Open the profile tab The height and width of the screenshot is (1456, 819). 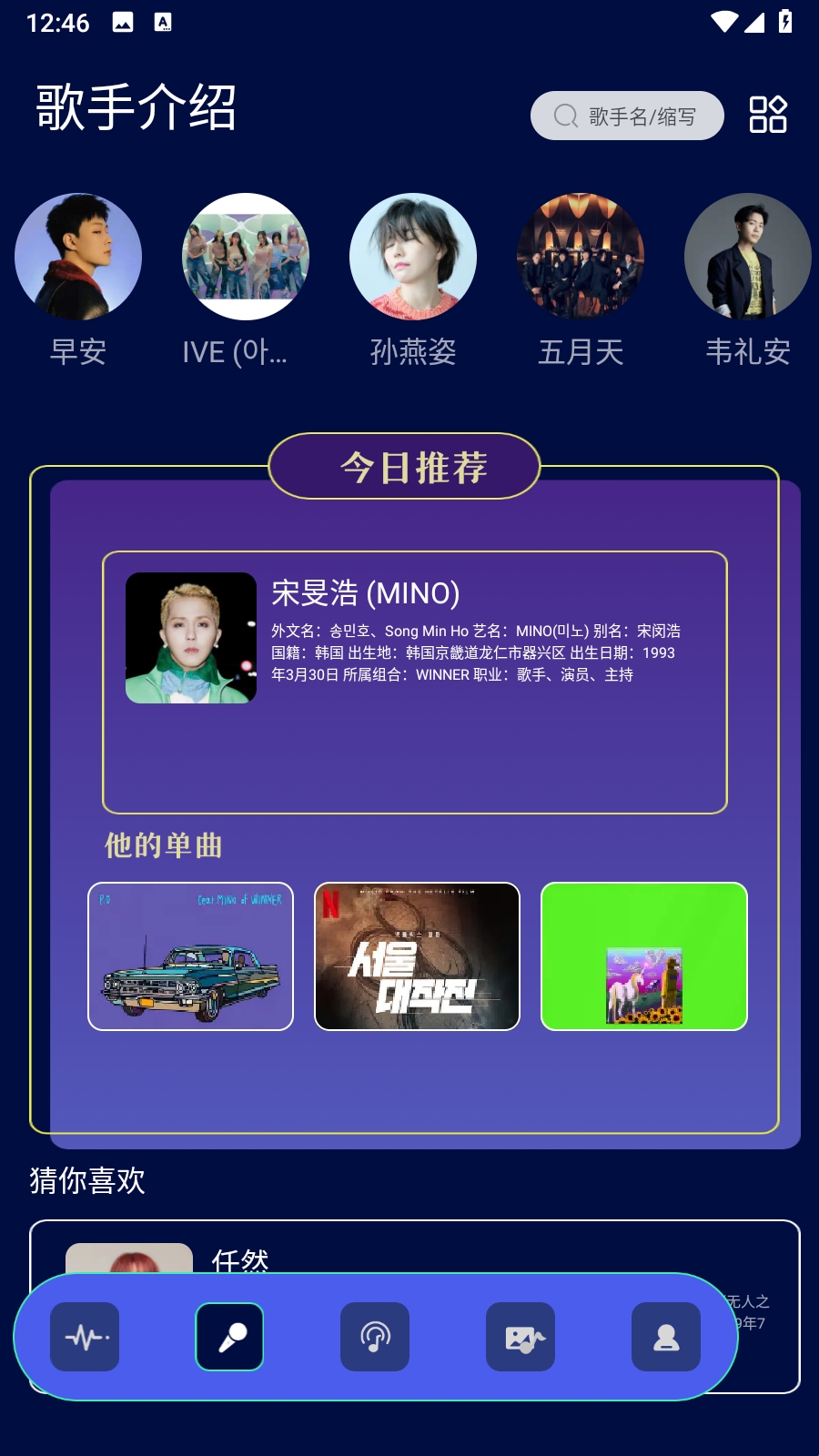click(x=666, y=1337)
